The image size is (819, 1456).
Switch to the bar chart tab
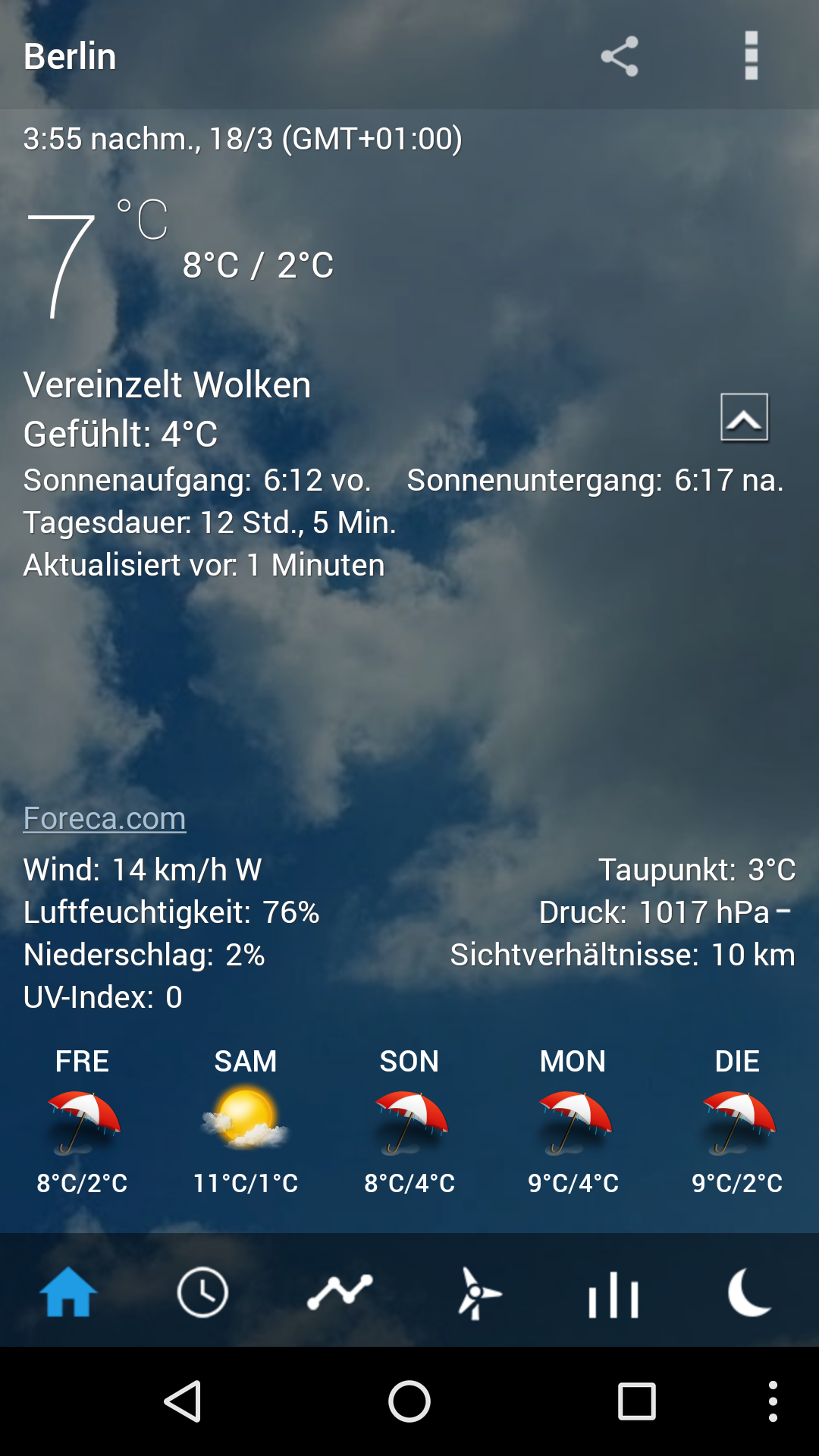[613, 1291]
